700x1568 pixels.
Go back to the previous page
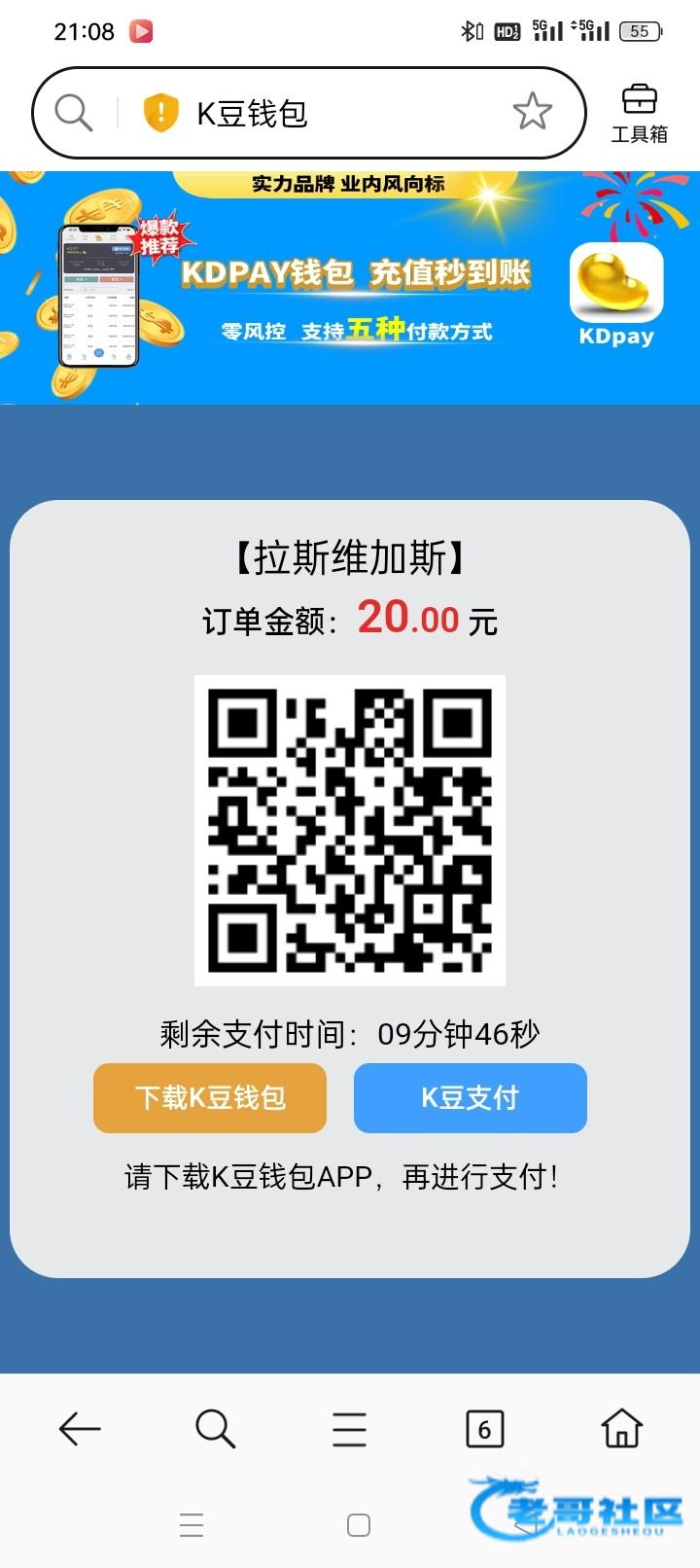[80, 1428]
